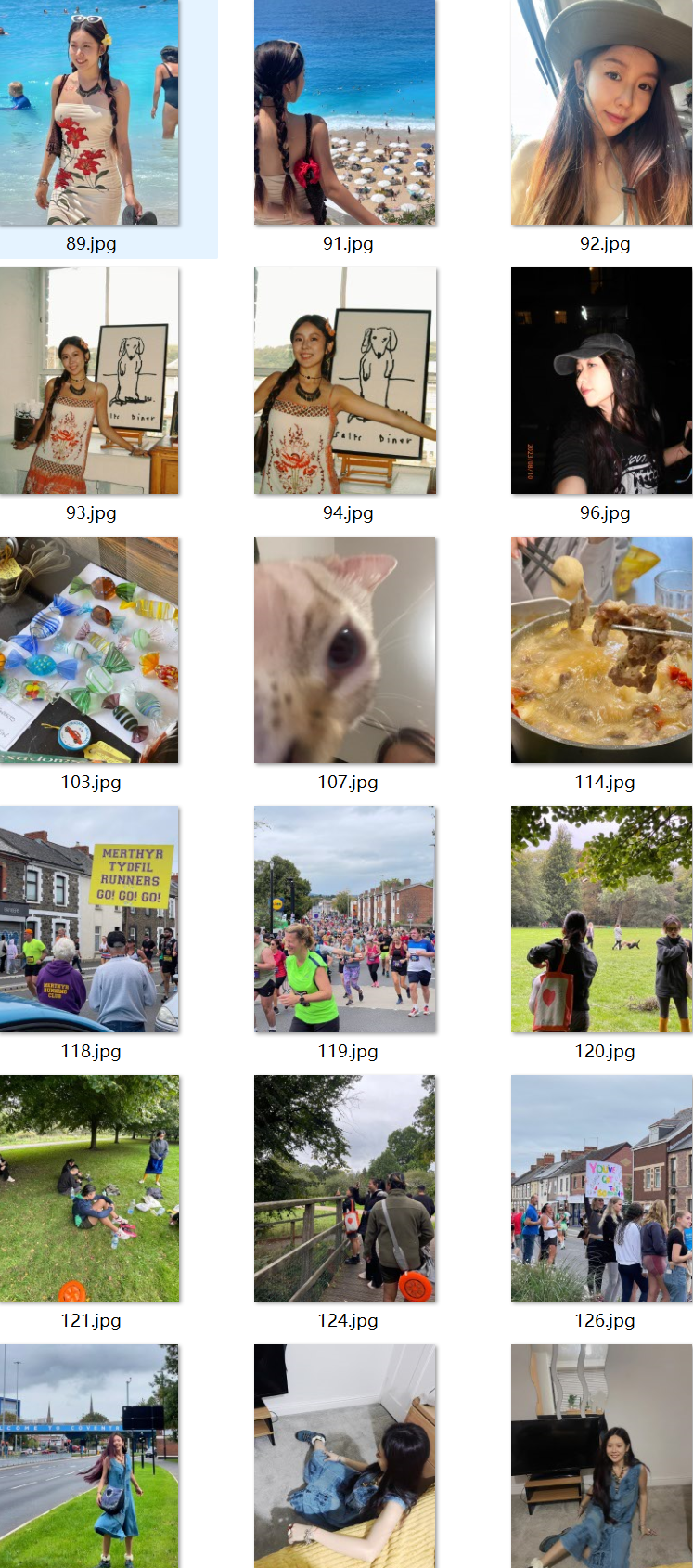Open the marathon photo 119.jpg
The height and width of the screenshot is (1568, 693).
pyautogui.click(x=345, y=919)
